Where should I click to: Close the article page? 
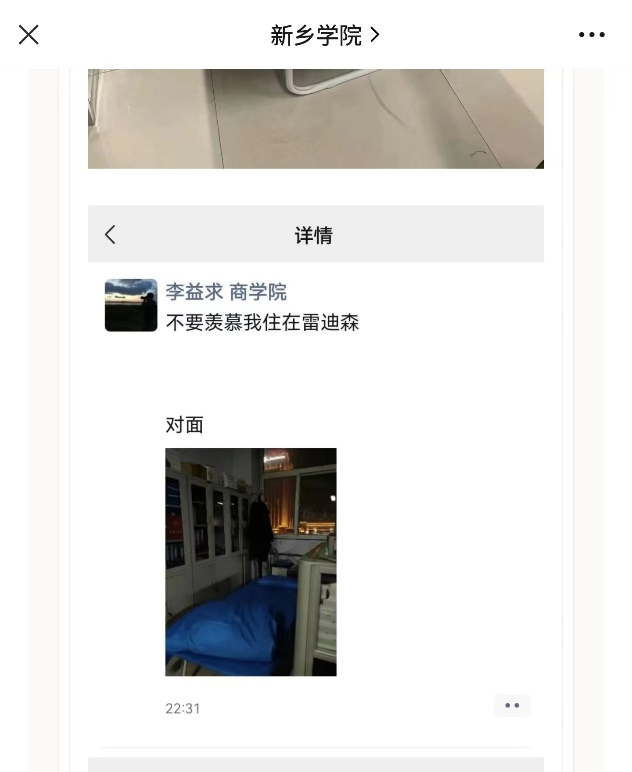point(28,35)
